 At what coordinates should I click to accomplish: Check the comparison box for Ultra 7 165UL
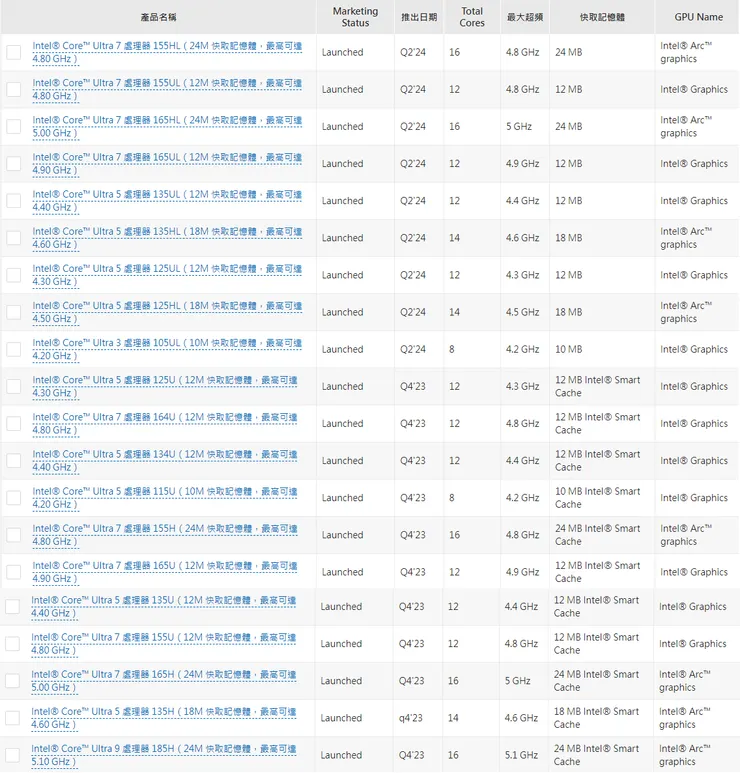point(13,164)
